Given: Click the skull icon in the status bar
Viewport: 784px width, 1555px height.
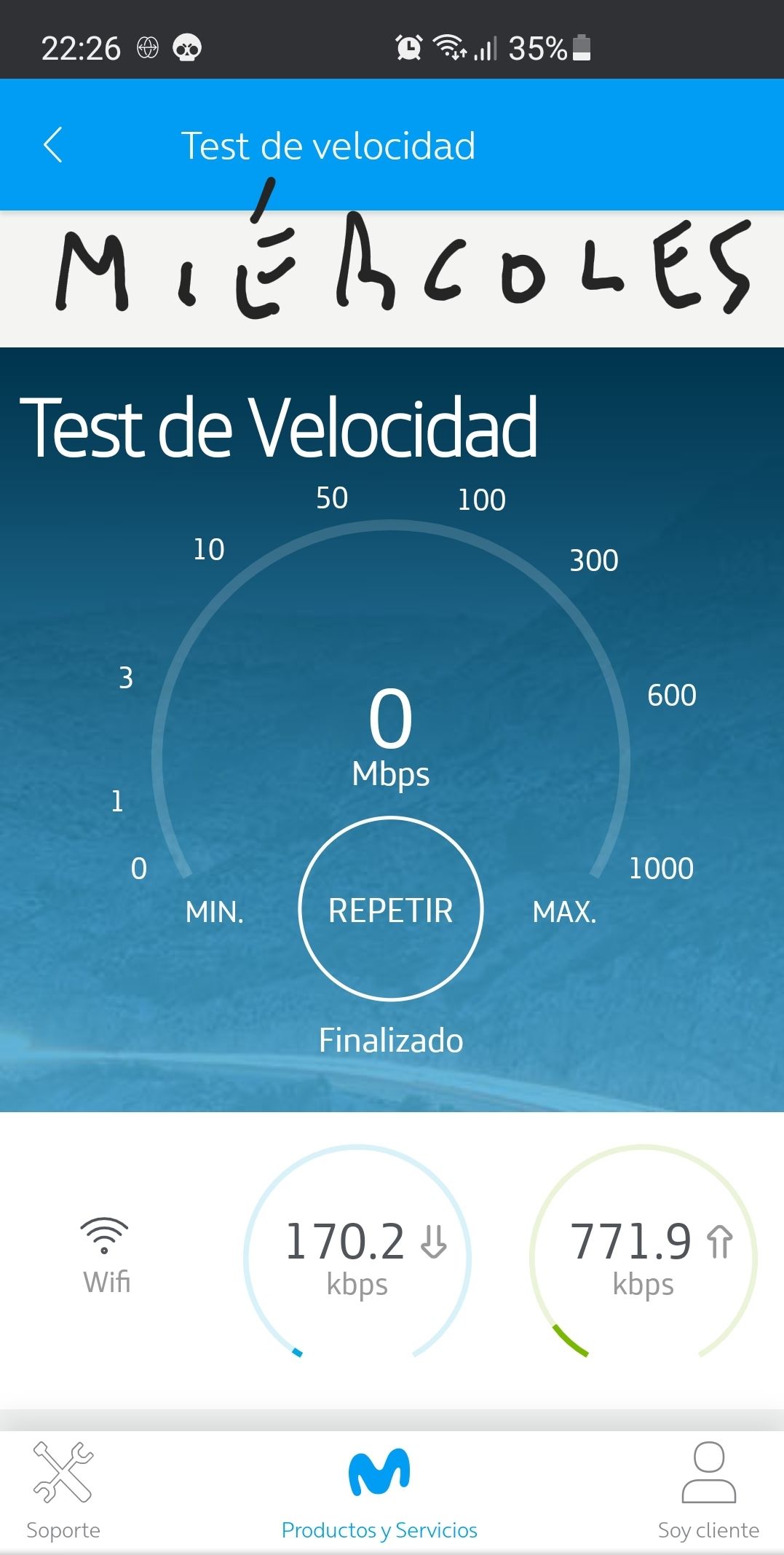Looking at the screenshot, I should [189, 48].
